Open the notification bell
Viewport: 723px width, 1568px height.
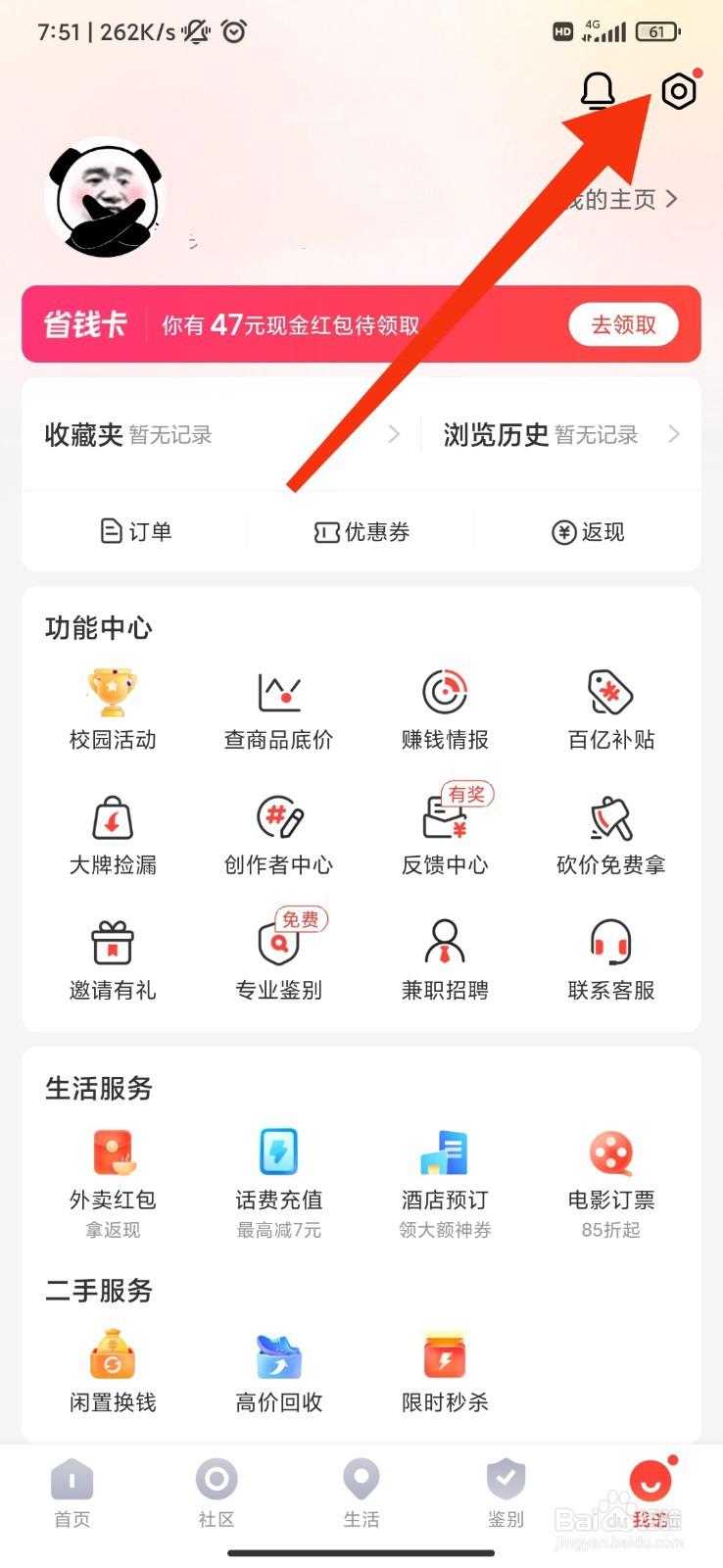point(598,90)
